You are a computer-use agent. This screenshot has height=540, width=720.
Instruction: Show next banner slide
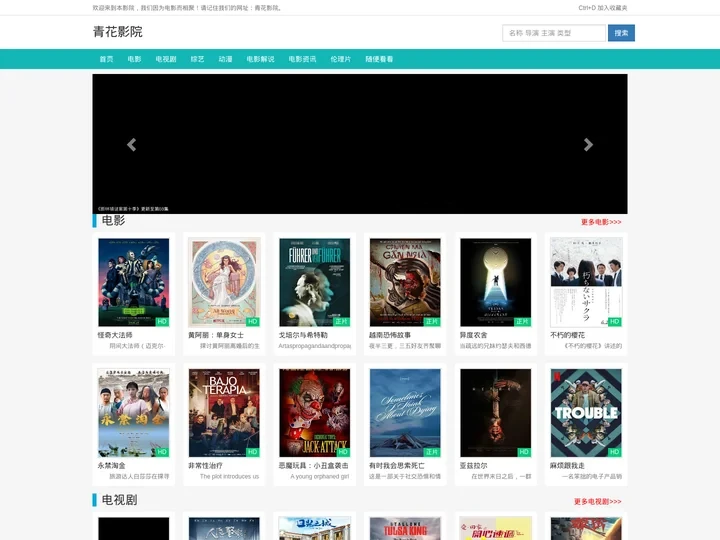[x=588, y=145]
